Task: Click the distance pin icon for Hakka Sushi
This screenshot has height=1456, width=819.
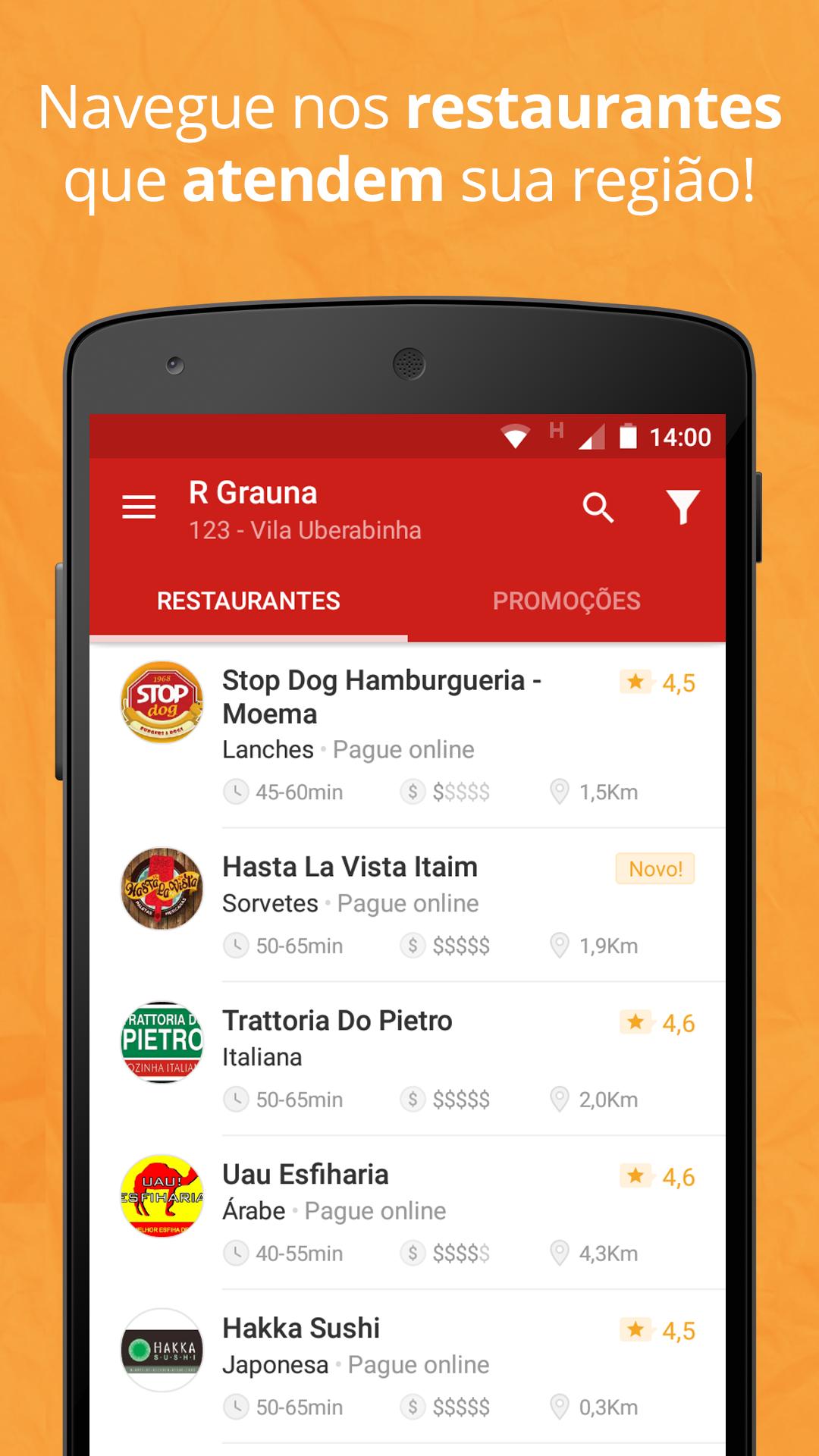Action: 560,1407
